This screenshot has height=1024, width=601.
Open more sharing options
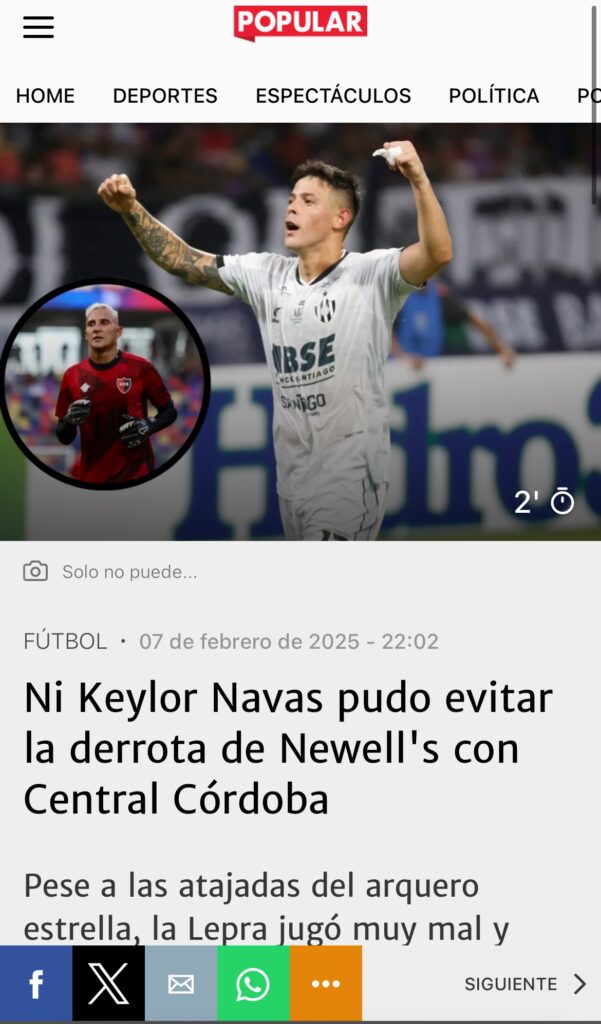(x=326, y=984)
